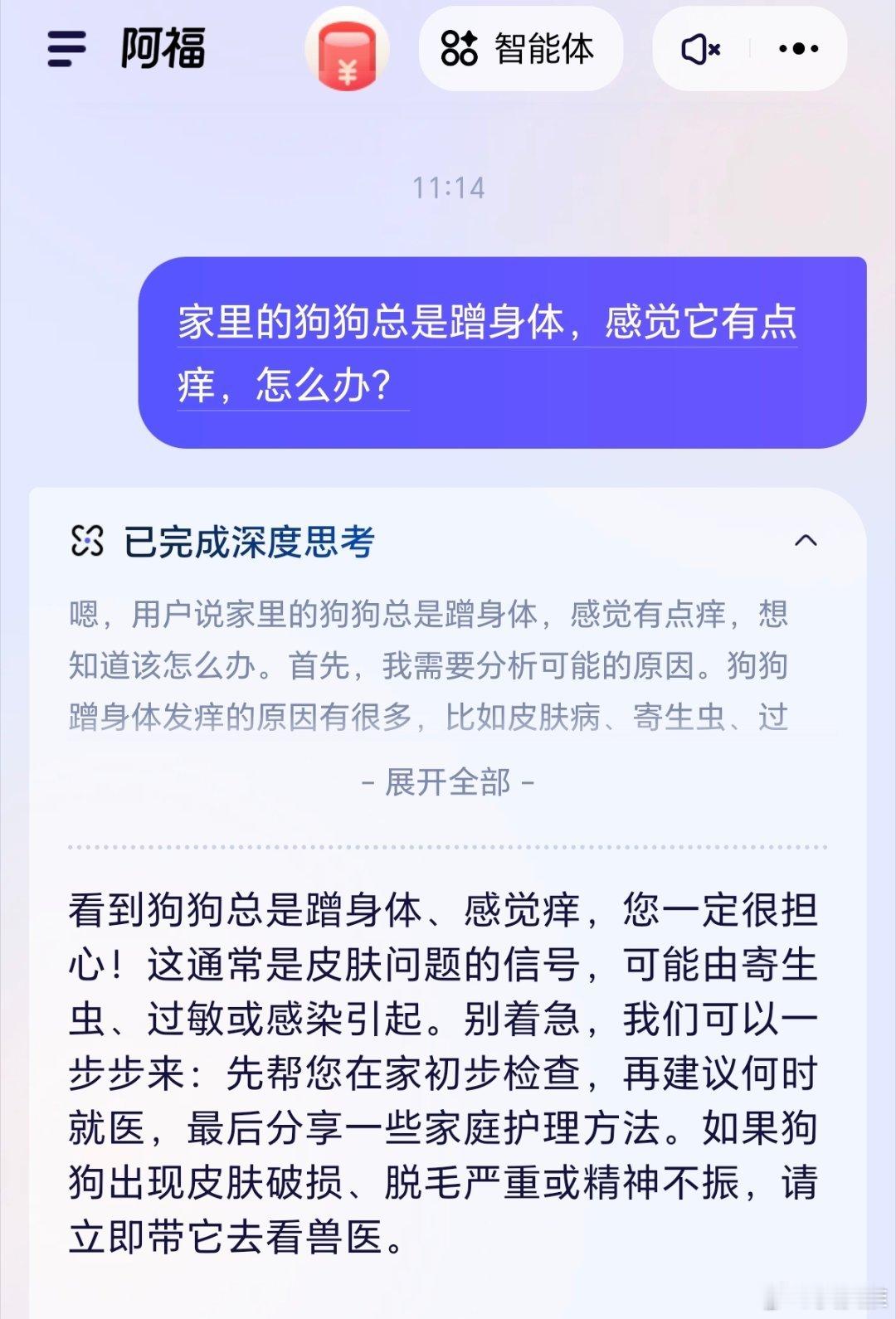Open the 智能体 agents panel
The width and height of the screenshot is (896, 1319).
tap(521, 50)
